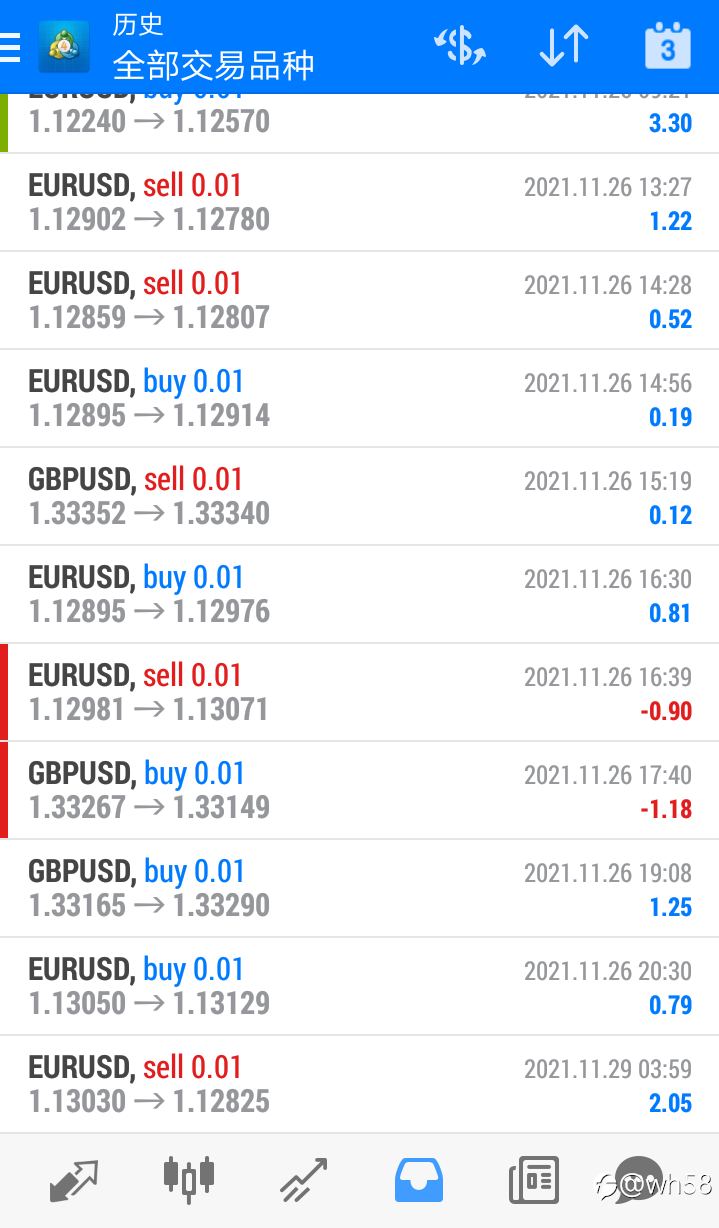Open the EURUSD sell trade at 14:28
This screenshot has height=1228, width=719.
tap(359, 300)
